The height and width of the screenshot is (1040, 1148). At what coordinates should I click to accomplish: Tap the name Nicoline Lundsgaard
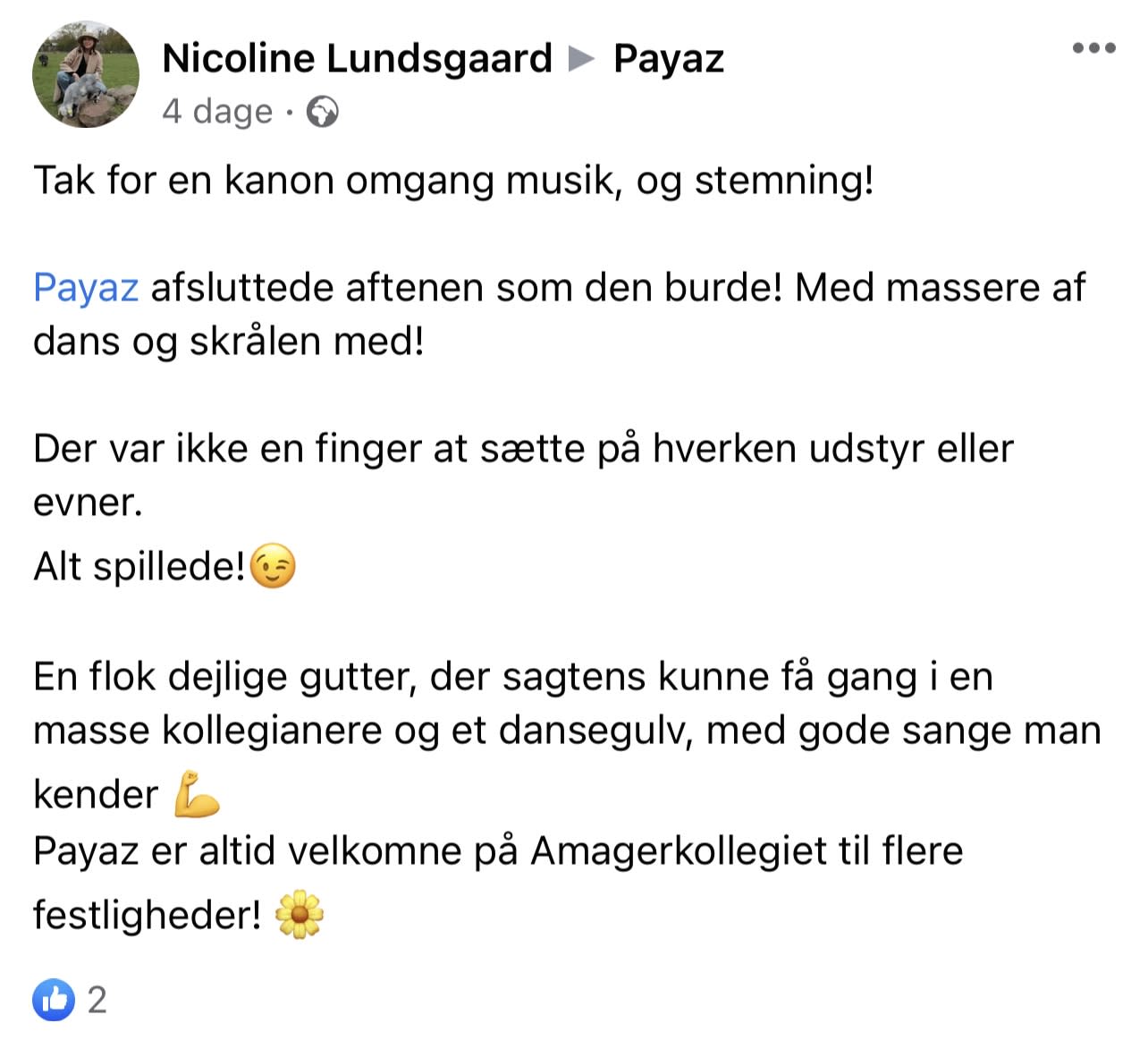tap(358, 59)
